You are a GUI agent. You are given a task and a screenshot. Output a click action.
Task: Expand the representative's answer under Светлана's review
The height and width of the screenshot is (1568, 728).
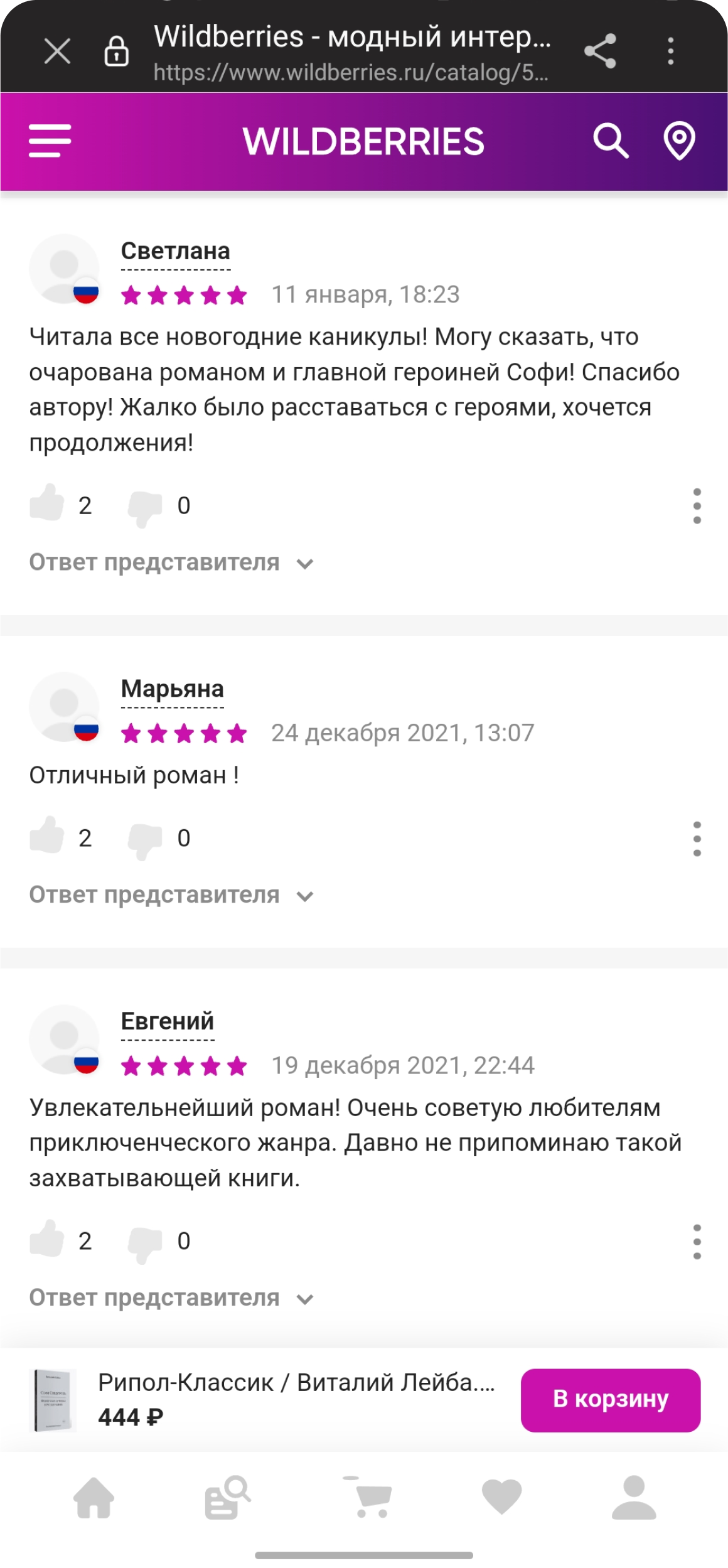point(171,562)
